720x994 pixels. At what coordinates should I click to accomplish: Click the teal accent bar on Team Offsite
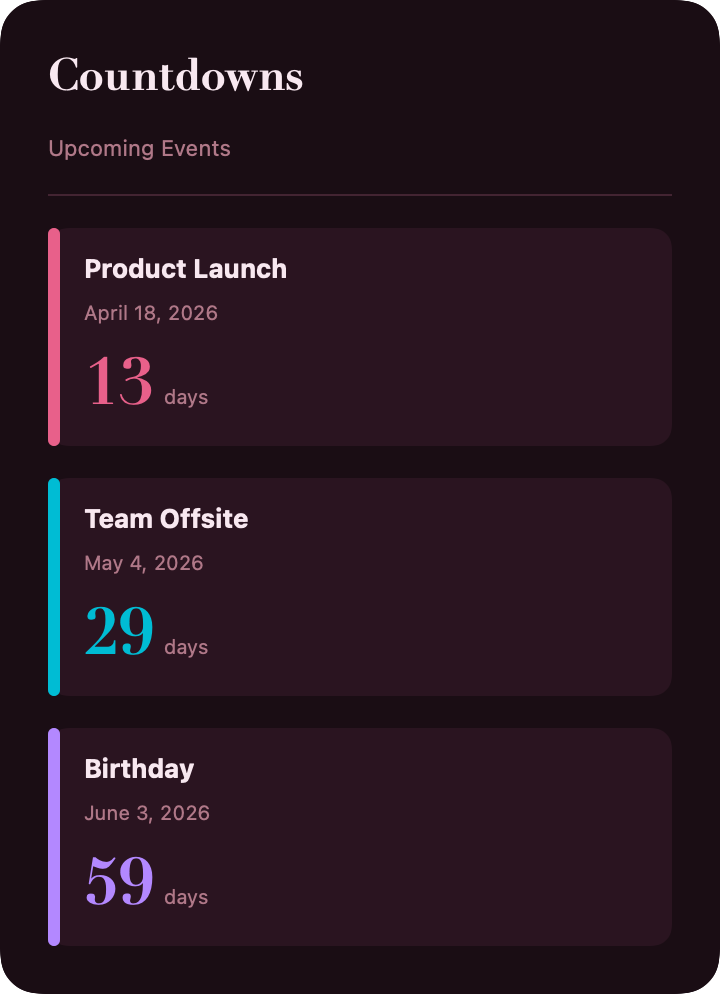(x=52, y=586)
